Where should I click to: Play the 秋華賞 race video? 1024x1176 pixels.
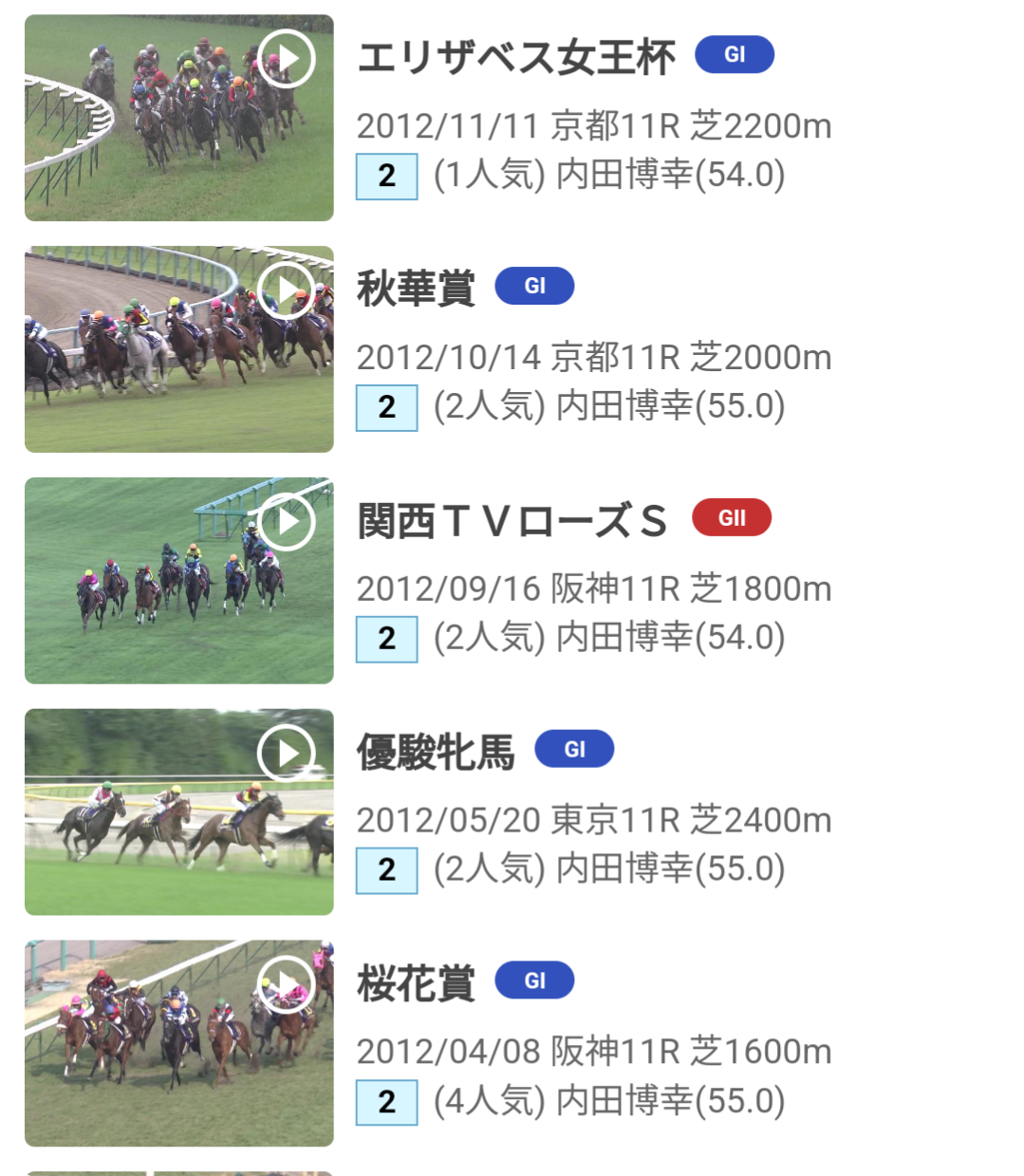pos(286,290)
